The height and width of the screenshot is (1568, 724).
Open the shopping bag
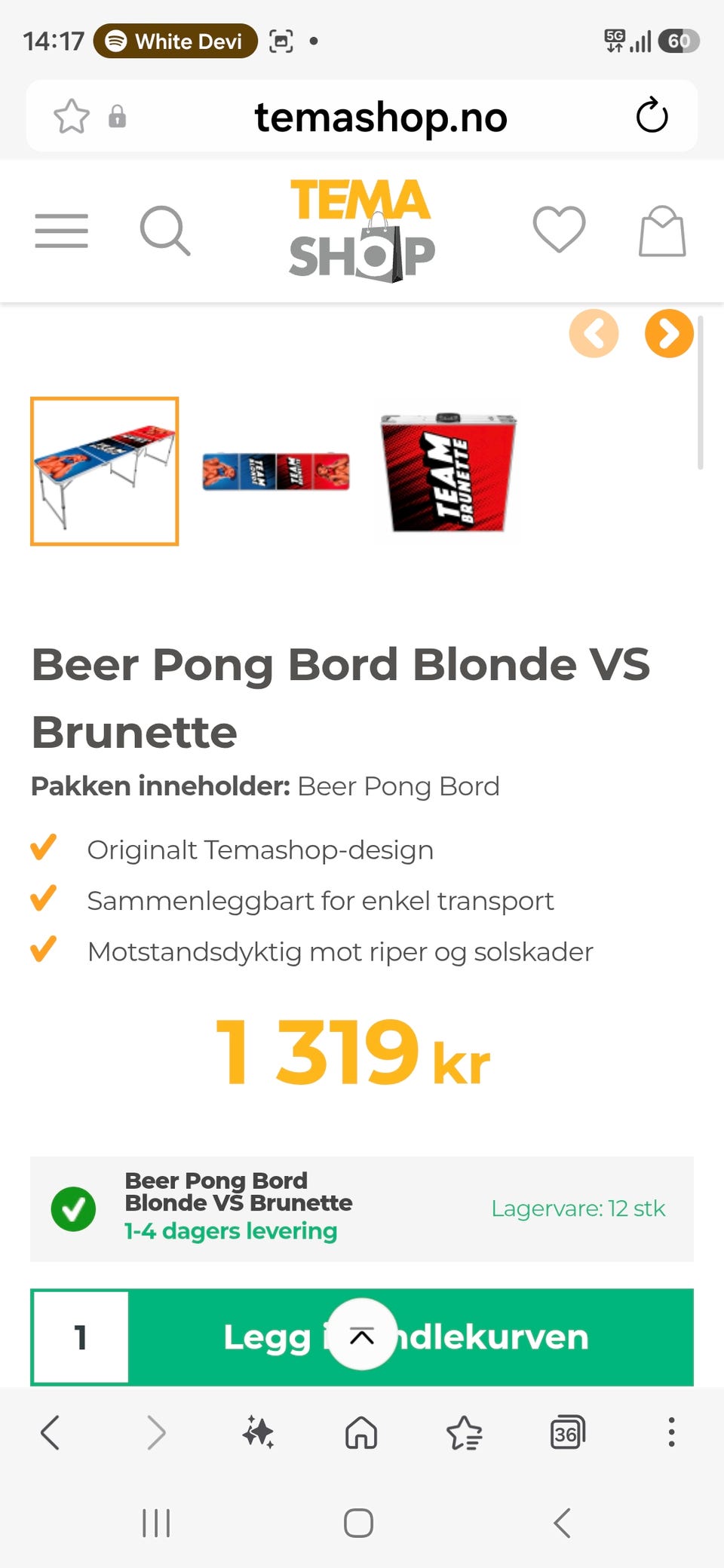(662, 231)
